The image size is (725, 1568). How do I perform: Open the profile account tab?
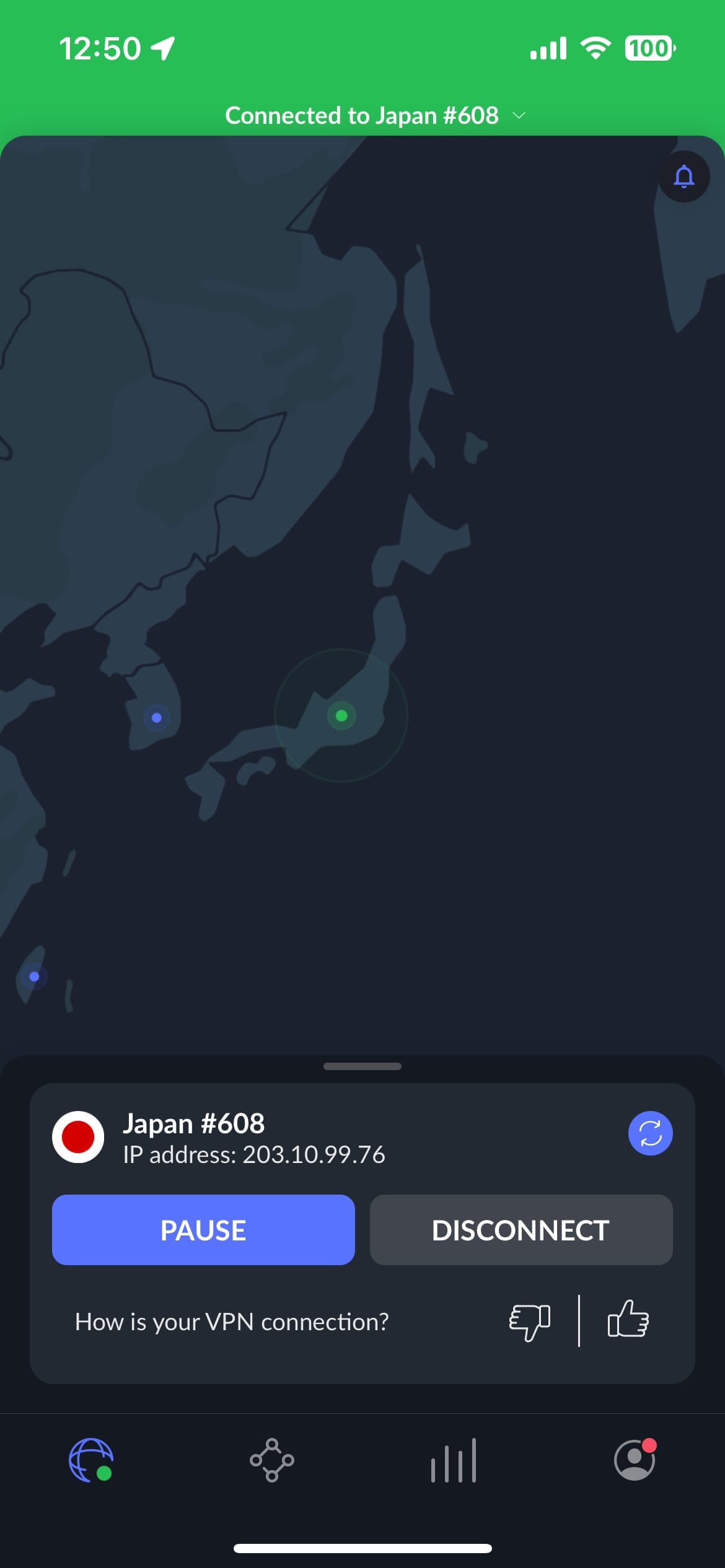634,1460
